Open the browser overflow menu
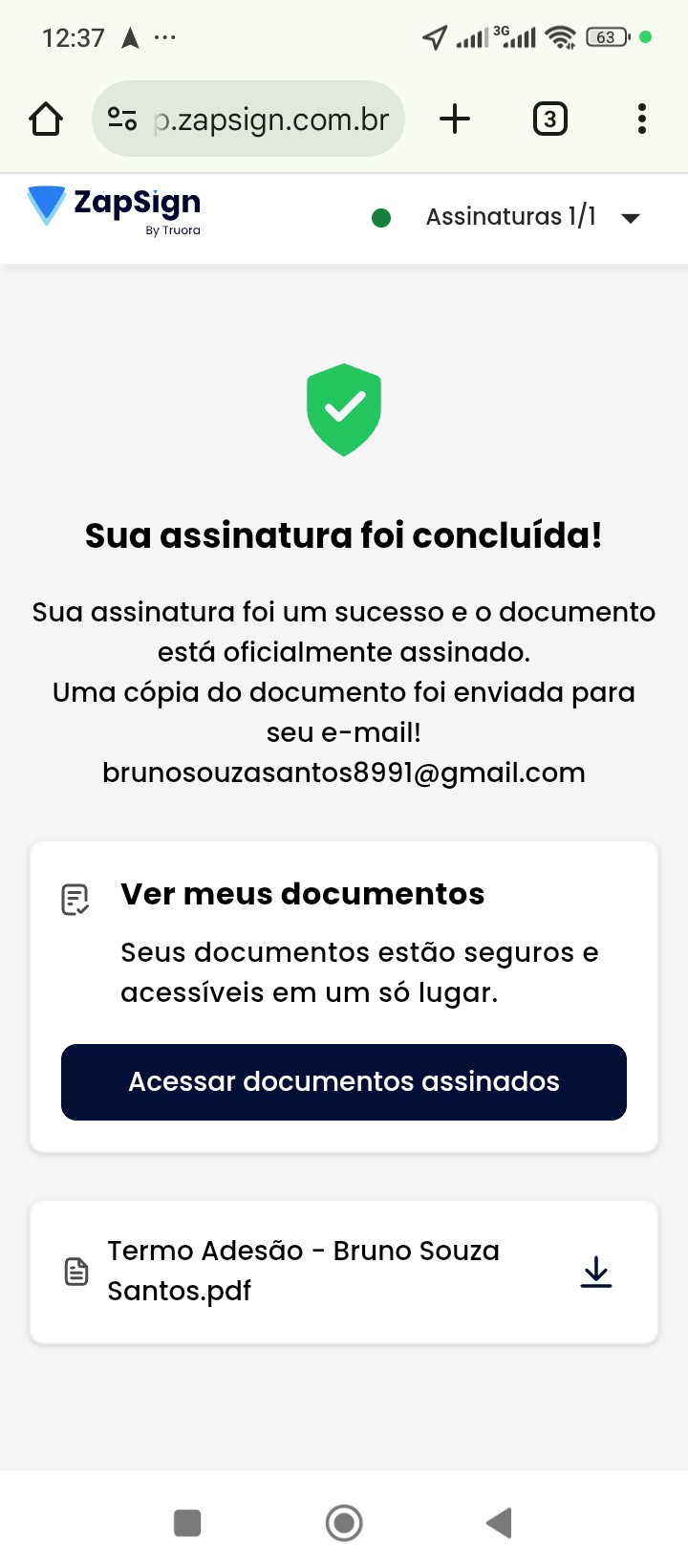 [641, 120]
